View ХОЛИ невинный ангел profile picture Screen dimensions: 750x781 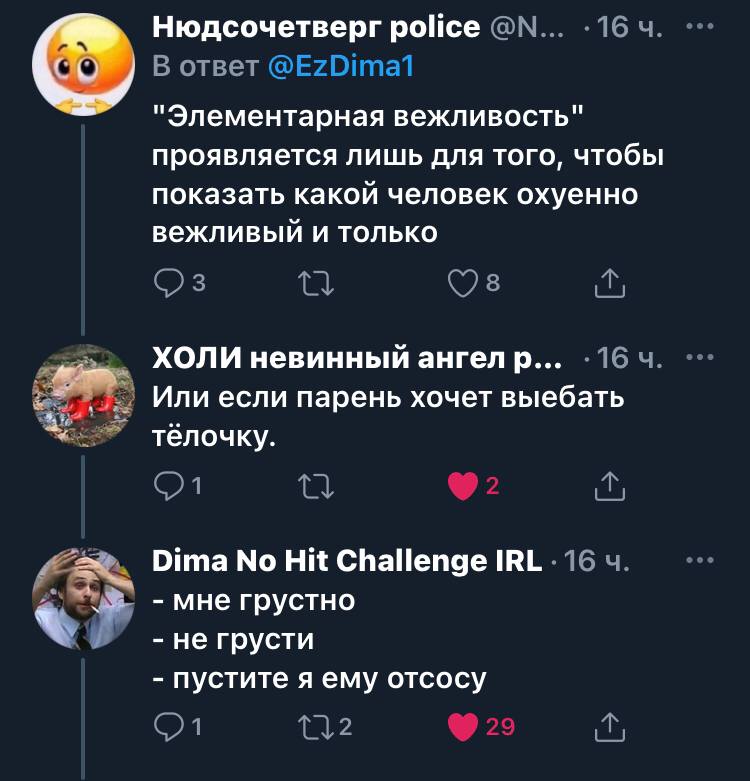tap(81, 388)
